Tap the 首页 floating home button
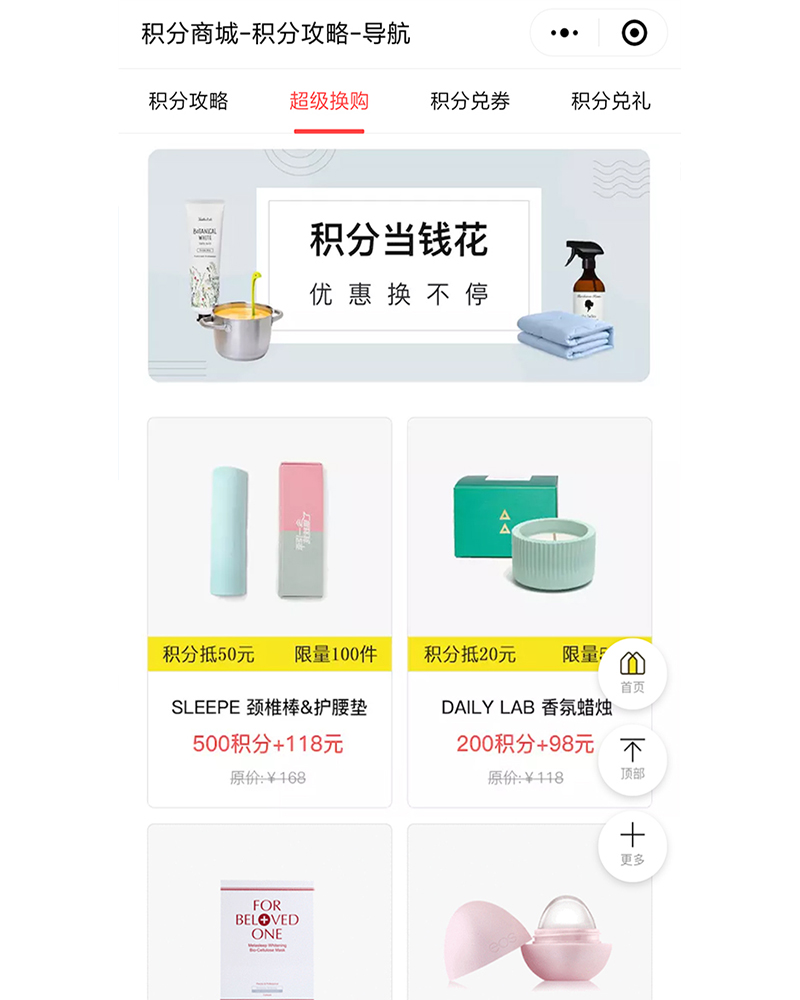This screenshot has width=800, height=1000. 633,673
